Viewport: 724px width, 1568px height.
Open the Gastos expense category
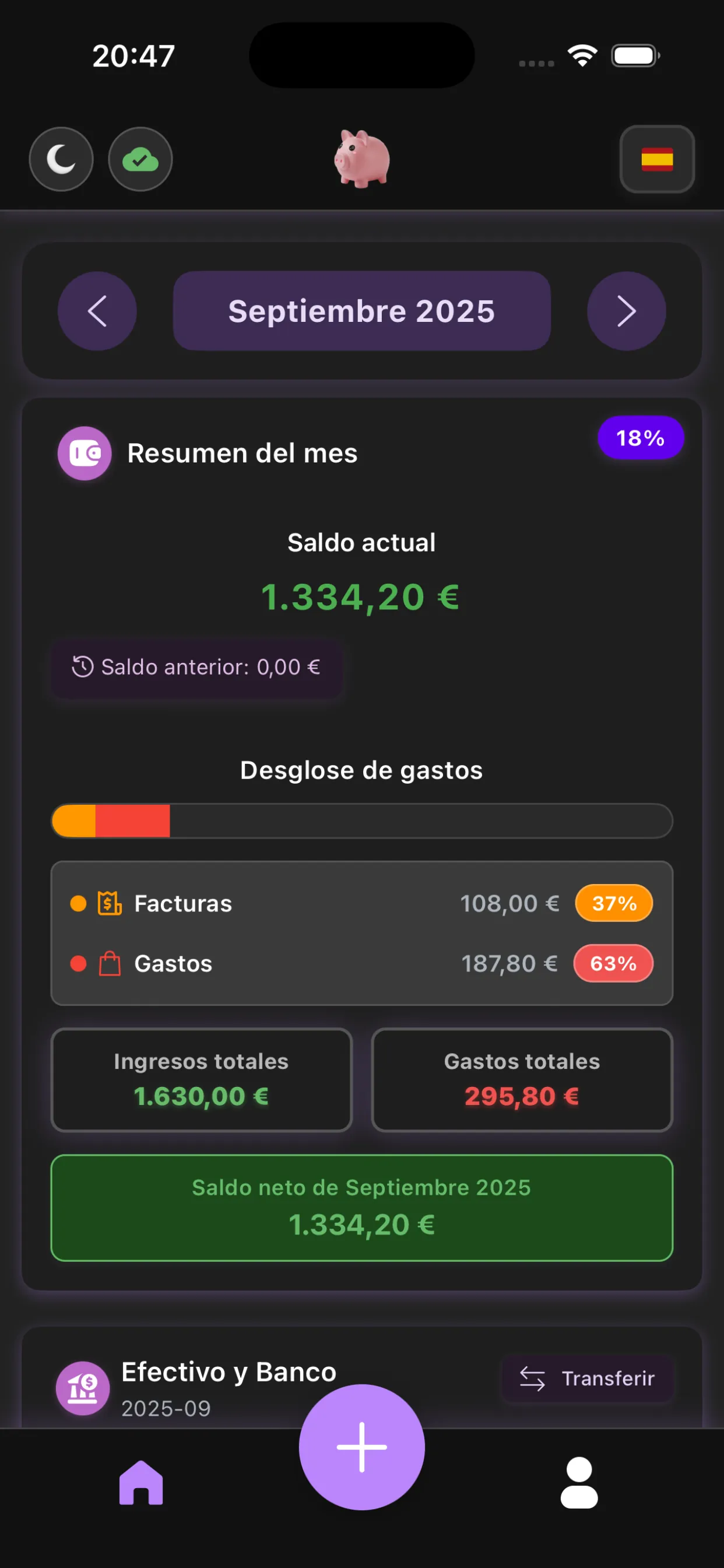point(361,963)
